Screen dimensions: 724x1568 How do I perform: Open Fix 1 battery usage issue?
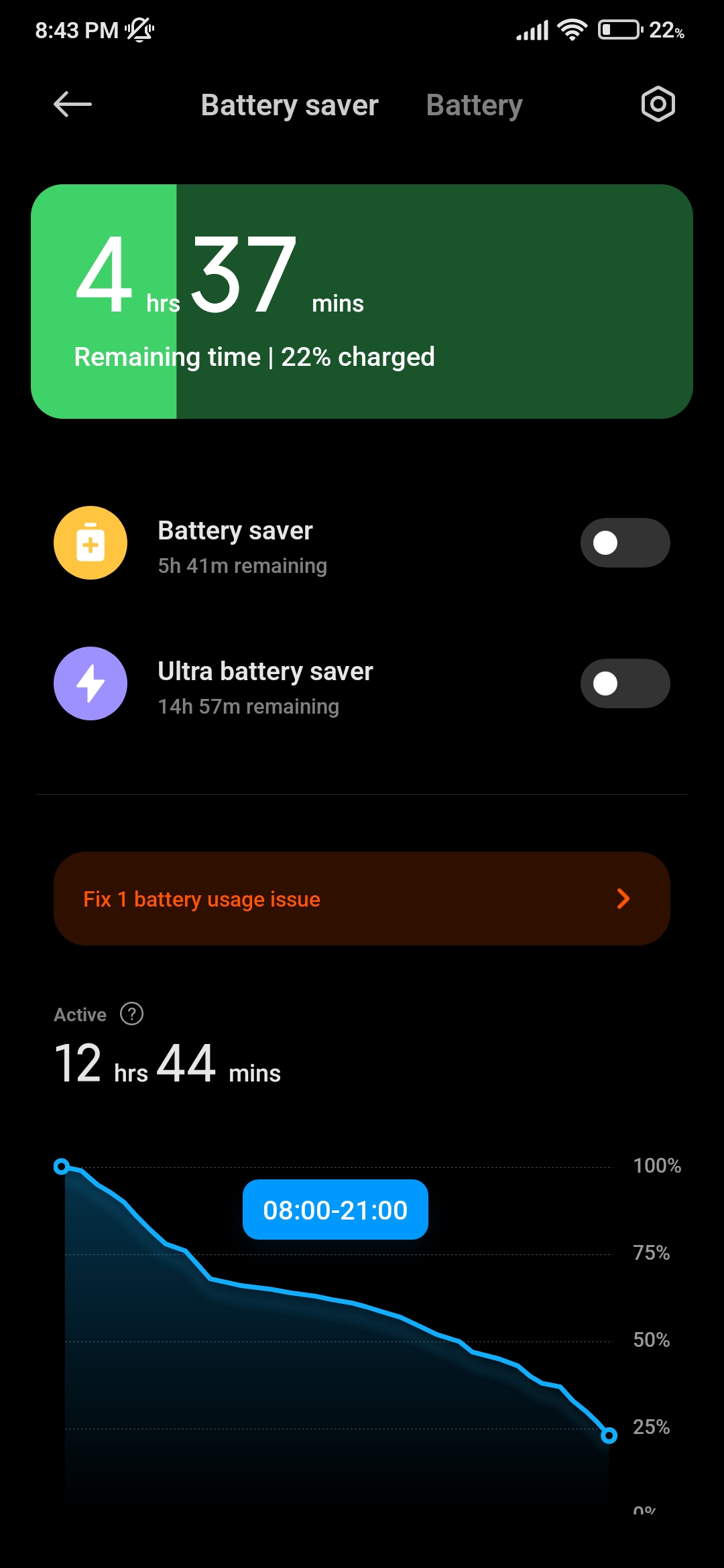362,899
